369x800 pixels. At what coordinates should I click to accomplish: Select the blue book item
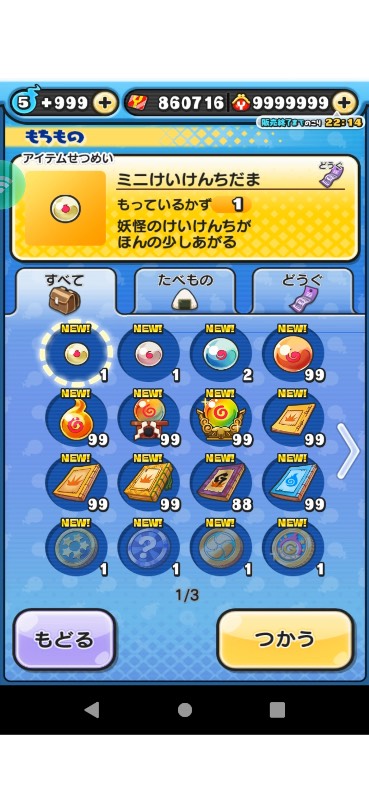click(293, 483)
